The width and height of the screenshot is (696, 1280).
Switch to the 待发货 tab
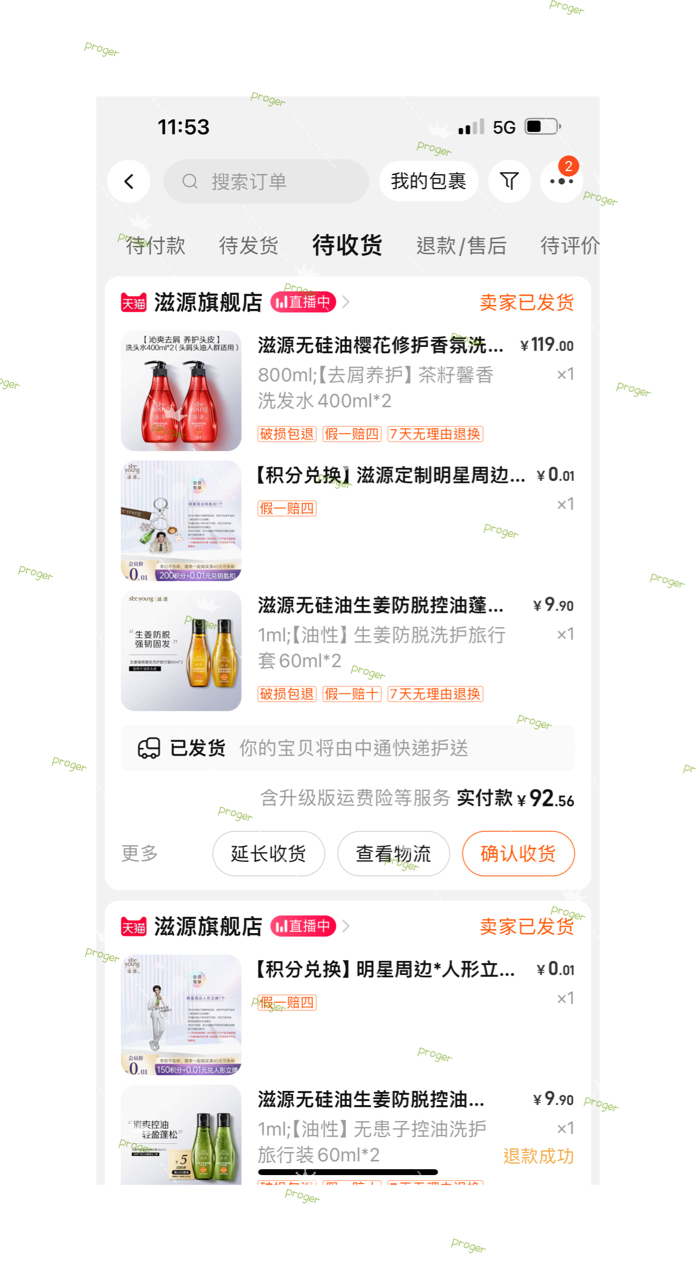click(x=249, y=246)
